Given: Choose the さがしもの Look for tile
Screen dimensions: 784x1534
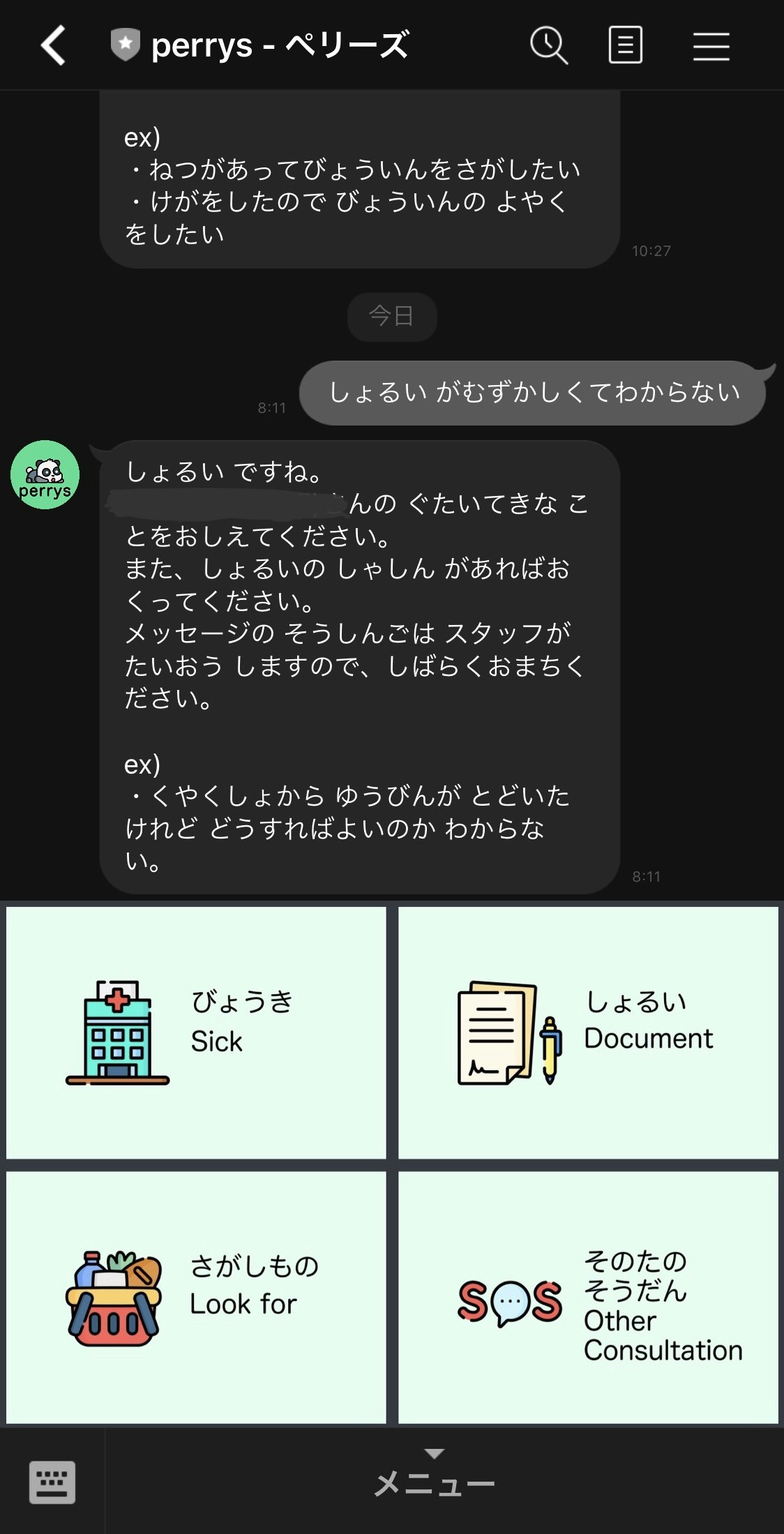Looking at the screenshot, I should pos(196,1298).
